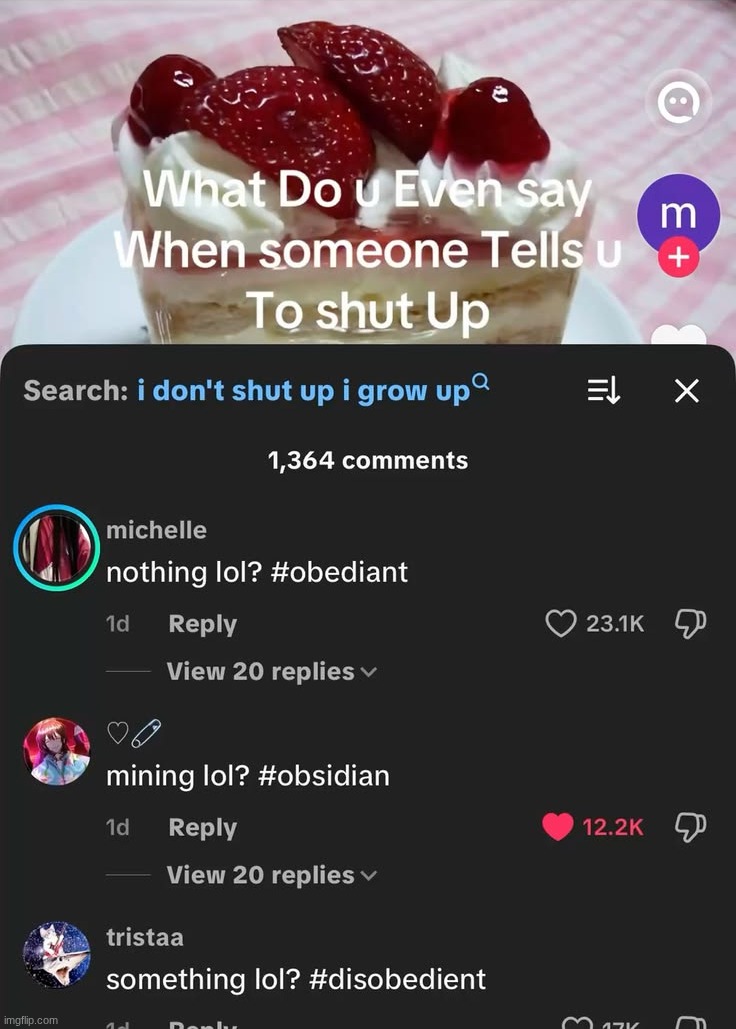This screenshot has width=736, height=1029.
Task: Open the comments sort options icon
Action: [603, 391]
